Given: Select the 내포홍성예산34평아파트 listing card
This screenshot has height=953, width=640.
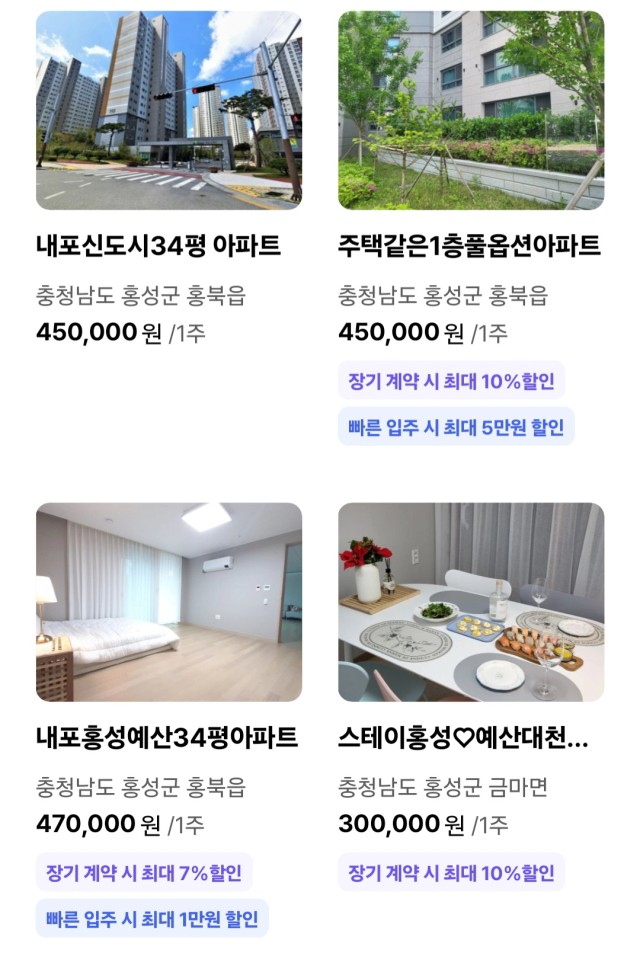Looking at the screenshot, I should pos(168,601).
